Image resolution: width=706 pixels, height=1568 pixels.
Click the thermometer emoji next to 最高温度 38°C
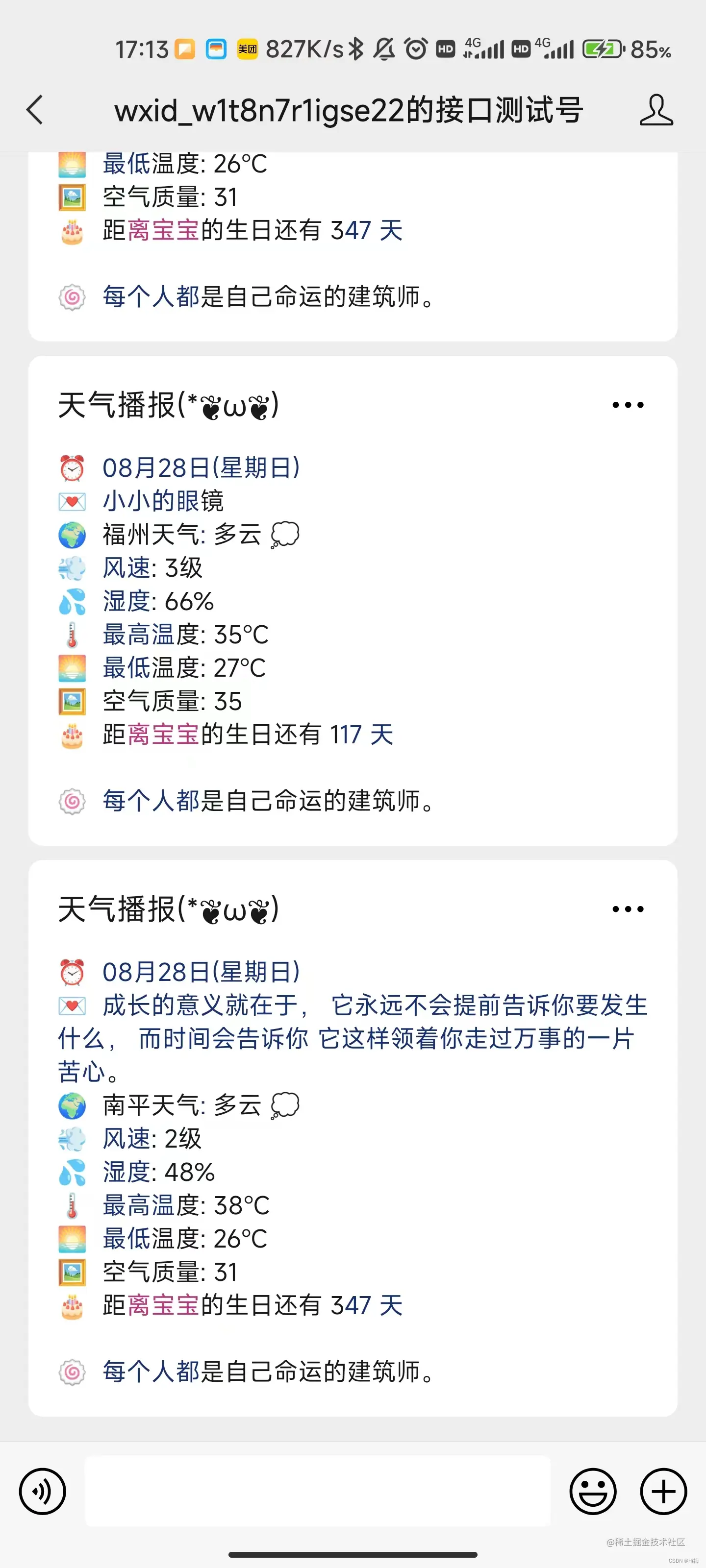pos(70,1205)
